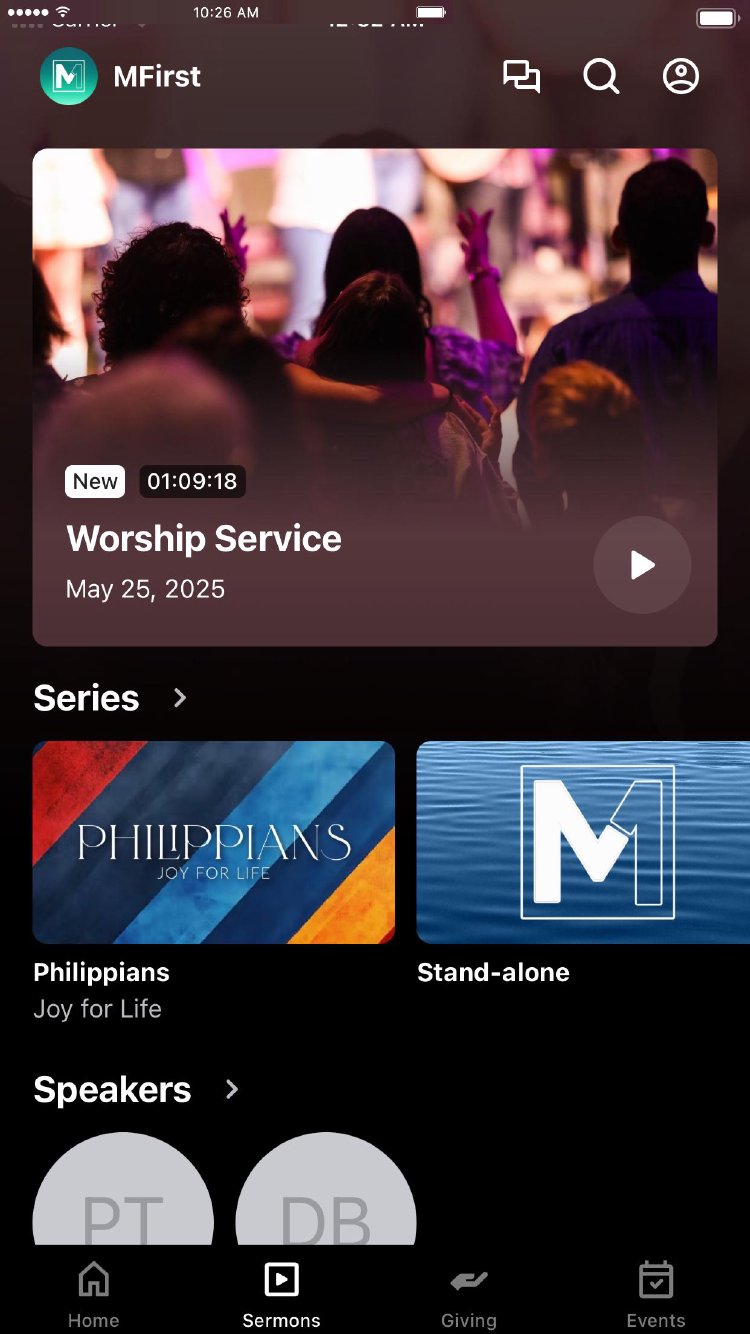Switch to the Events tab
This screenshot has height=1334, width=750.
tap(656, 1294)
